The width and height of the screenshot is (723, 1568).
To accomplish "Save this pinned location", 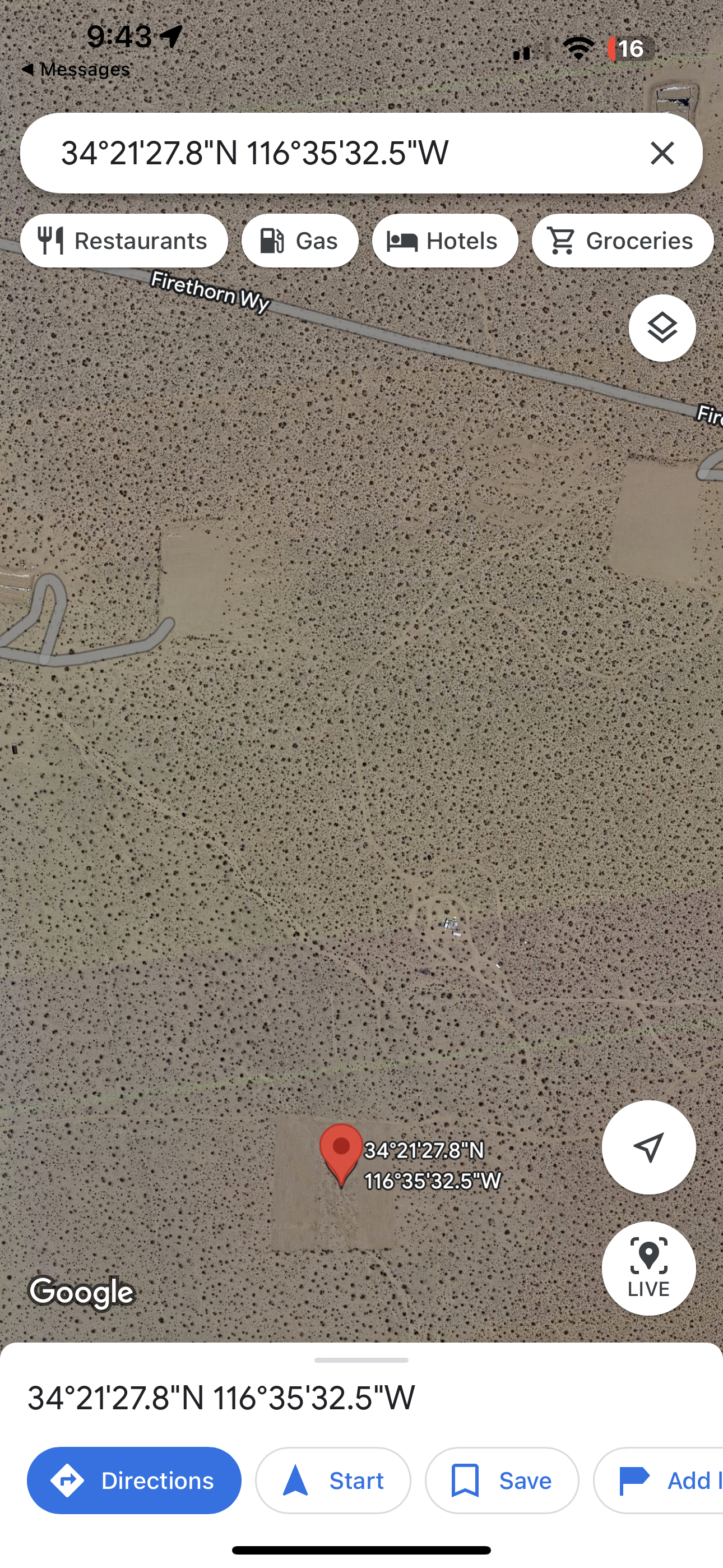I will (x=502, y=1481).
